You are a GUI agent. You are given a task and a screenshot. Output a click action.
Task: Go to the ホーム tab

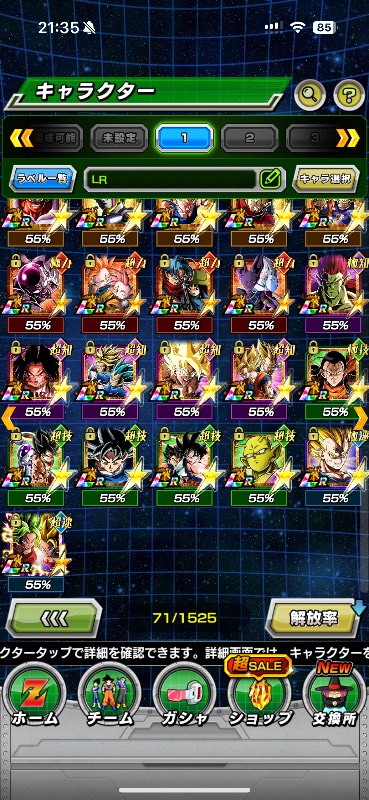36,695
